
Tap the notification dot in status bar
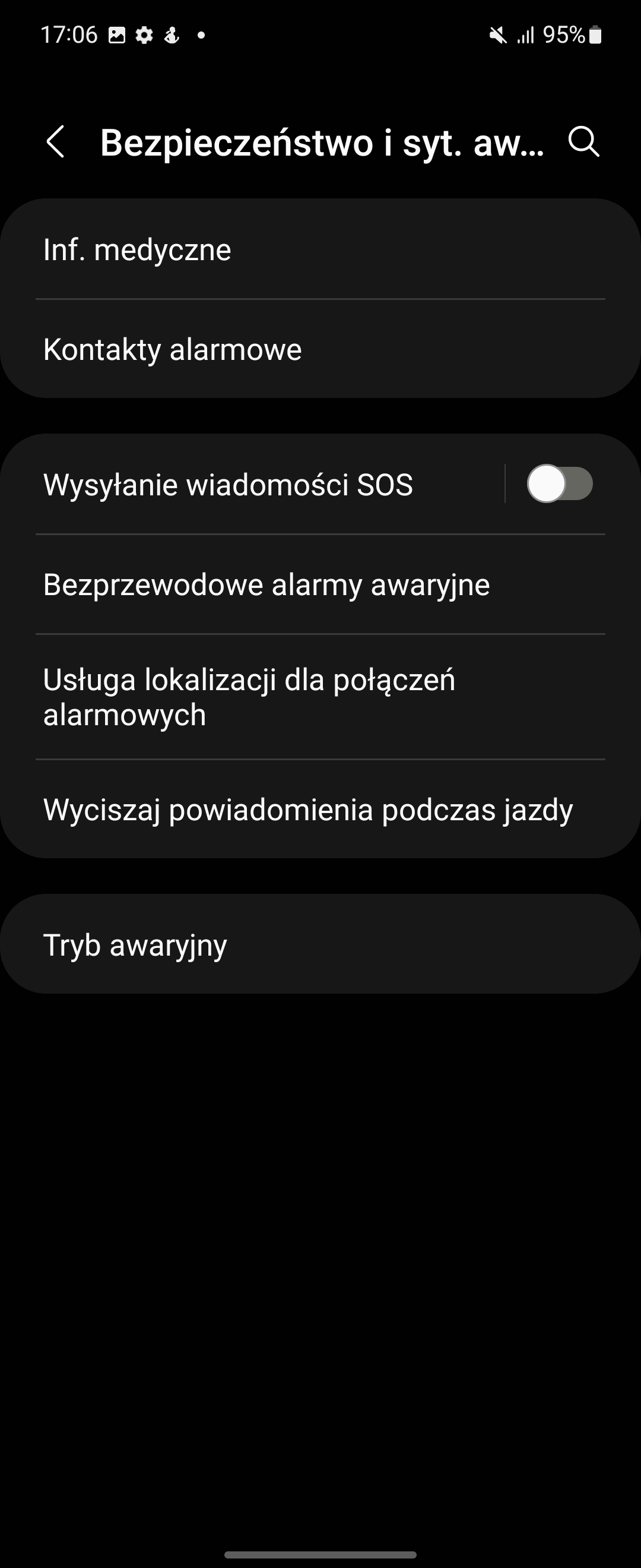(201, 36)
